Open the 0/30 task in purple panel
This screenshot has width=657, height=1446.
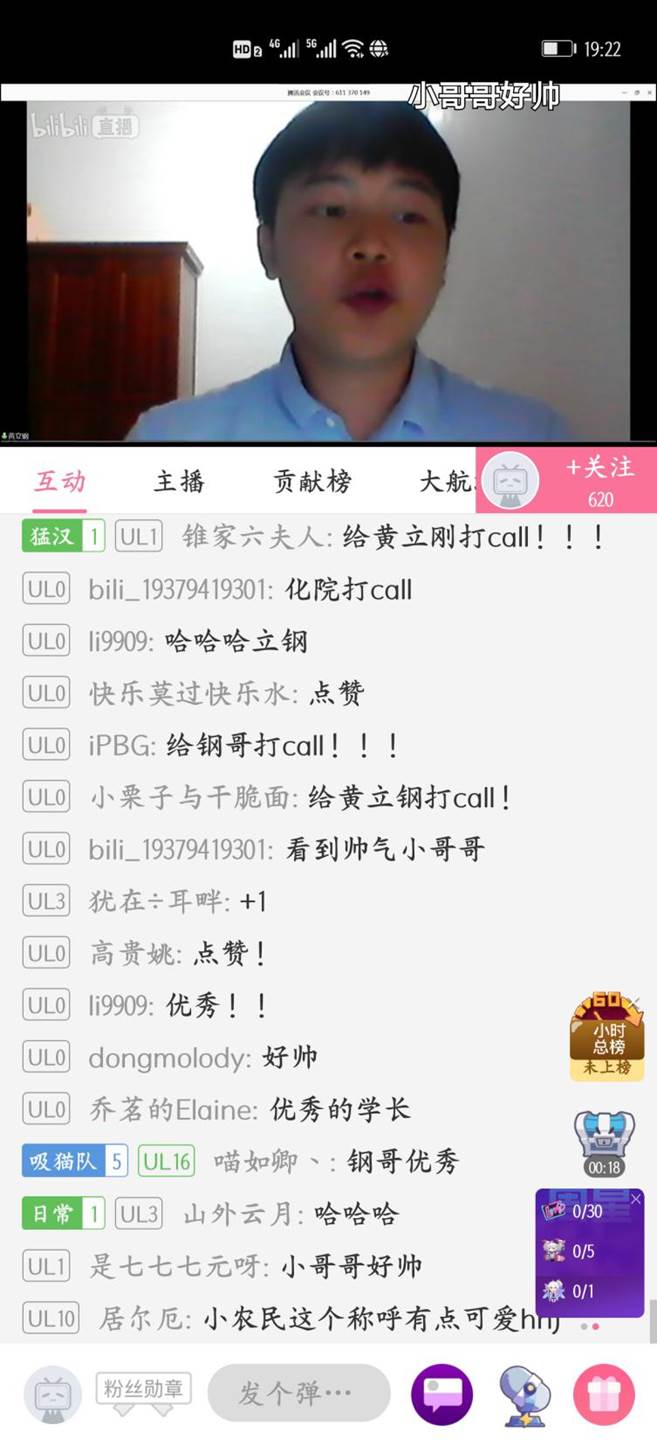point(578,1211)
